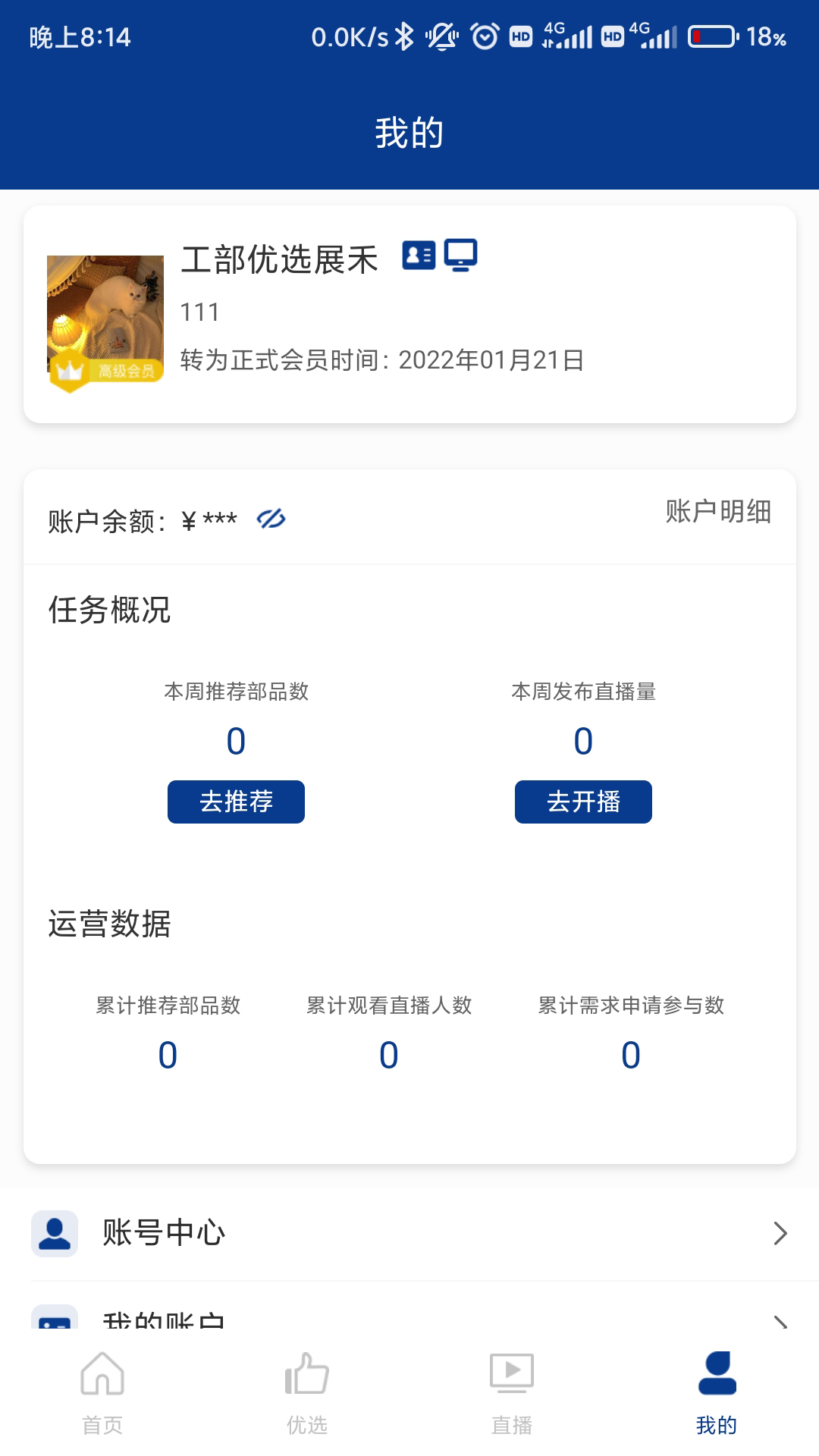Click the monitor icon next to 工部优选展禾

coord(460,256)
